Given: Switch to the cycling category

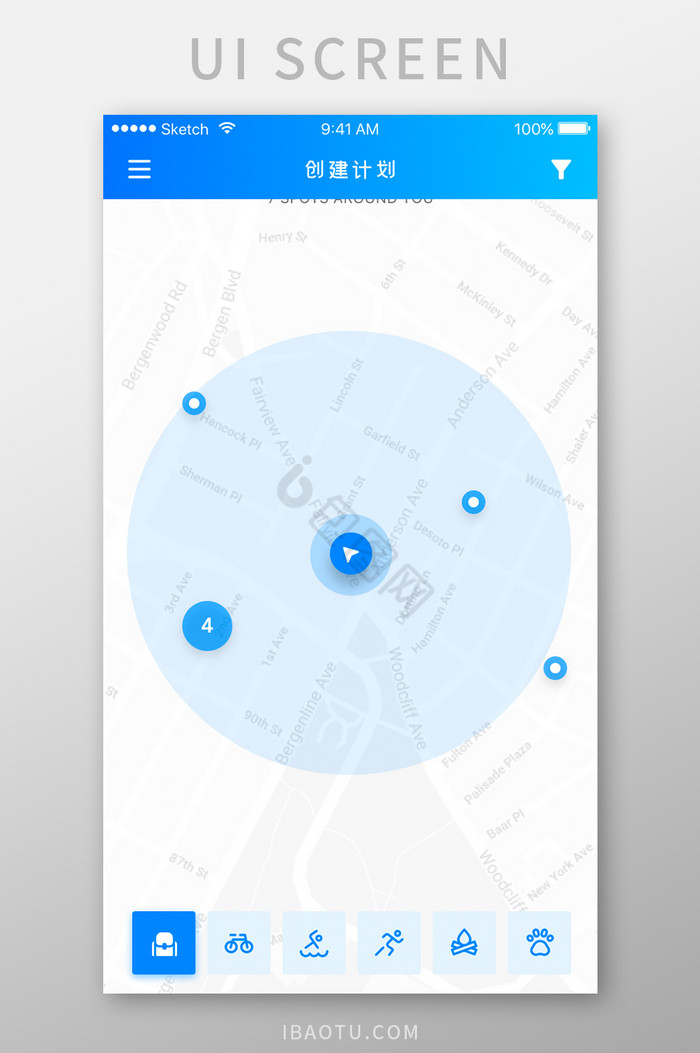Looking at the screenshot, I should [239, 942].
